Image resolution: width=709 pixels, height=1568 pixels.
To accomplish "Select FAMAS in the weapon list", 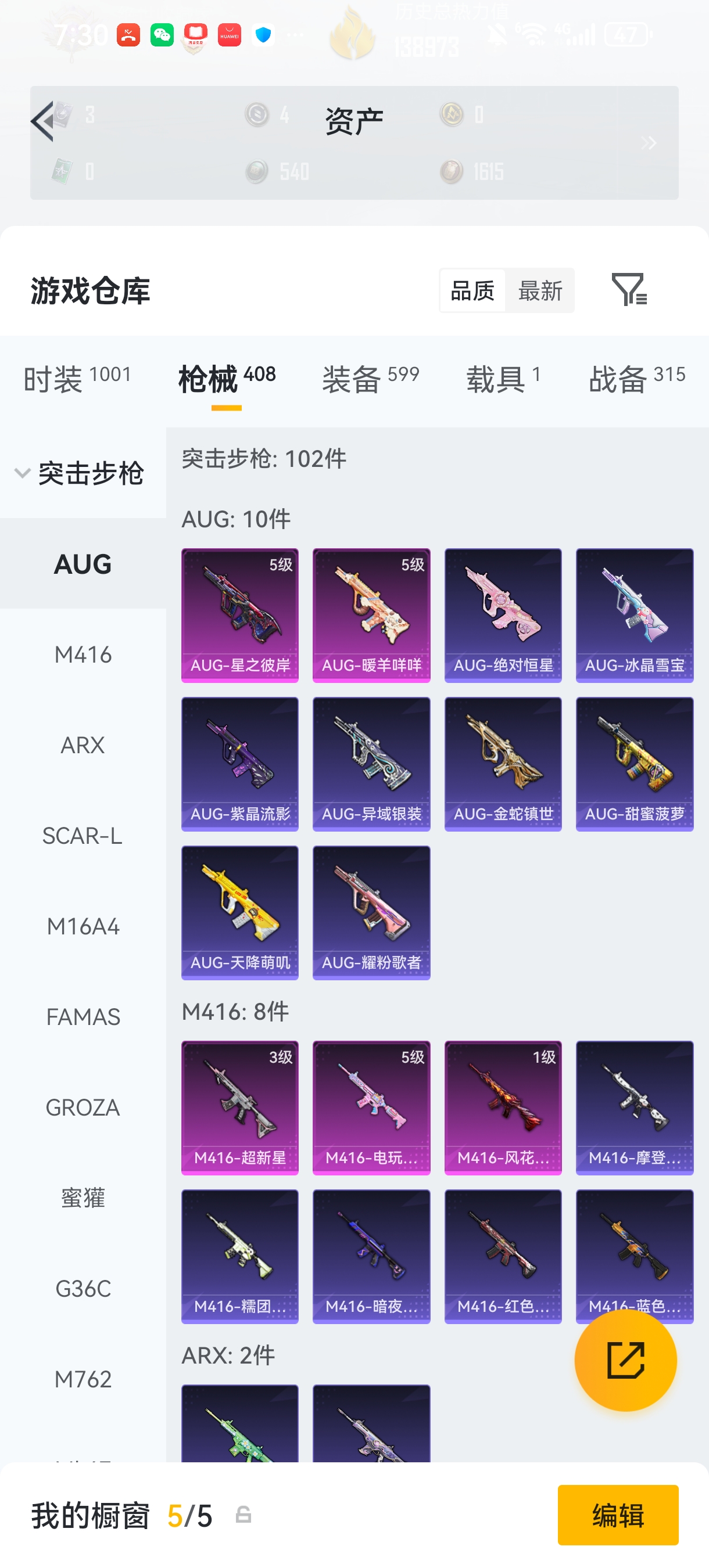I will point(83,1016).
